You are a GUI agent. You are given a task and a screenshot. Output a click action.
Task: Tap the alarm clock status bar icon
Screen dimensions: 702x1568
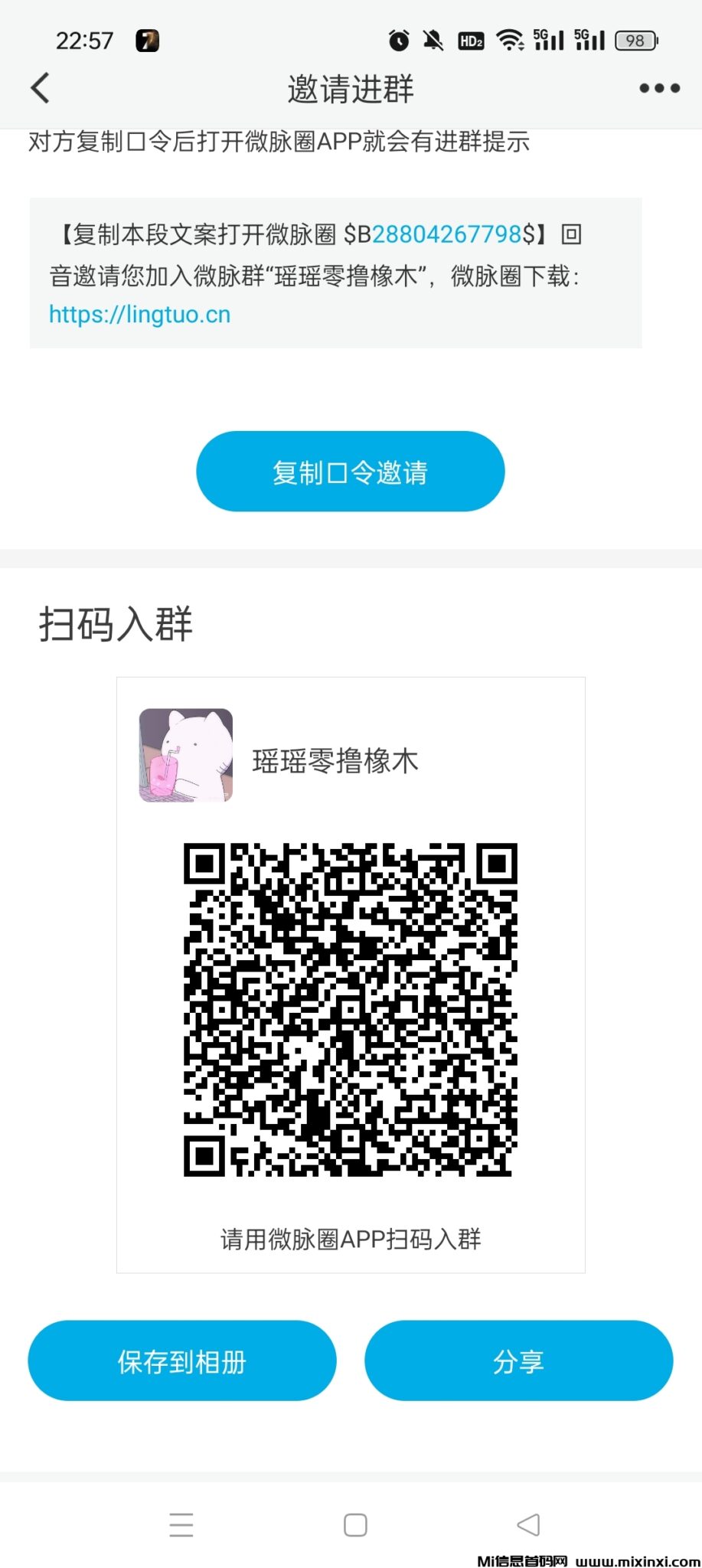(398, 40)
